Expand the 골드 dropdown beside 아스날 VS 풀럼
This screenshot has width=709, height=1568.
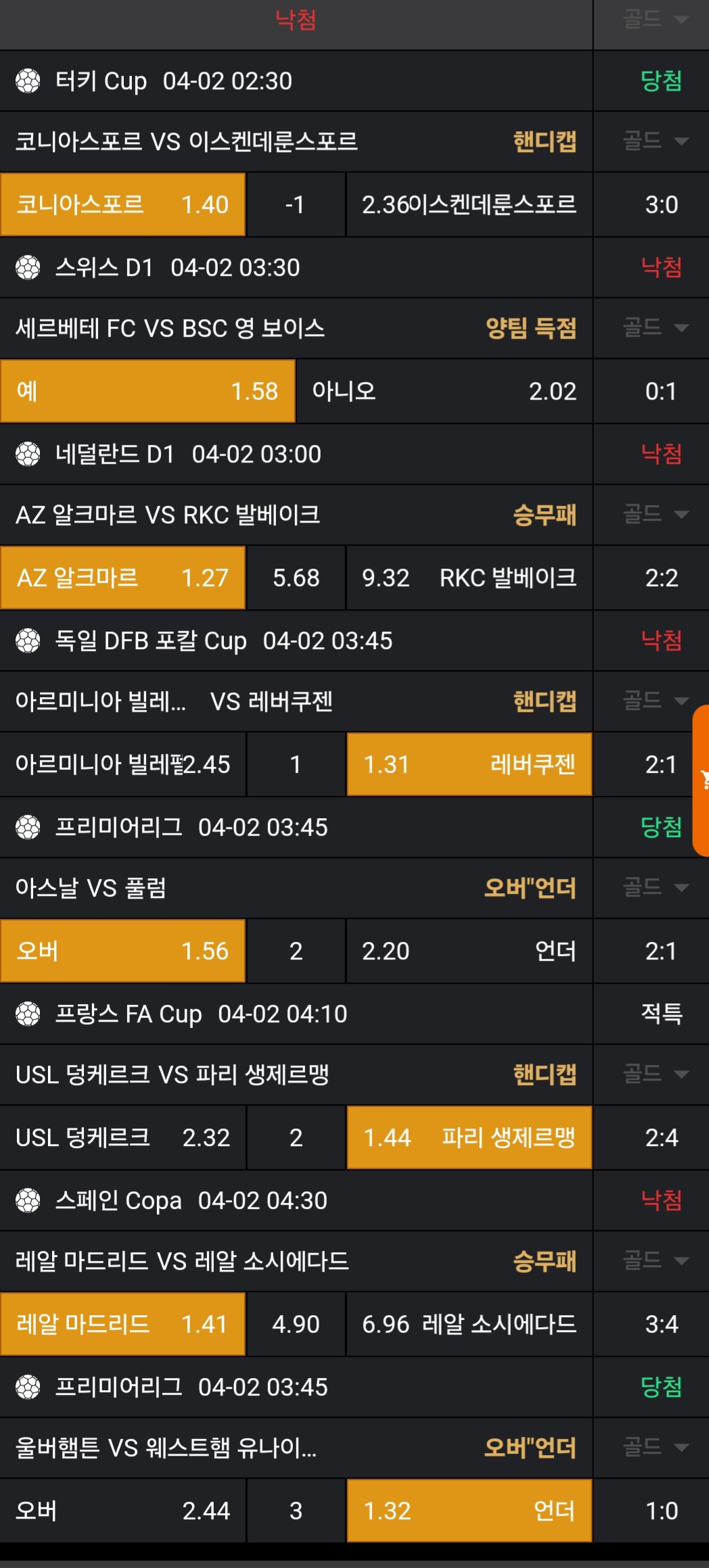pos(654,888)
